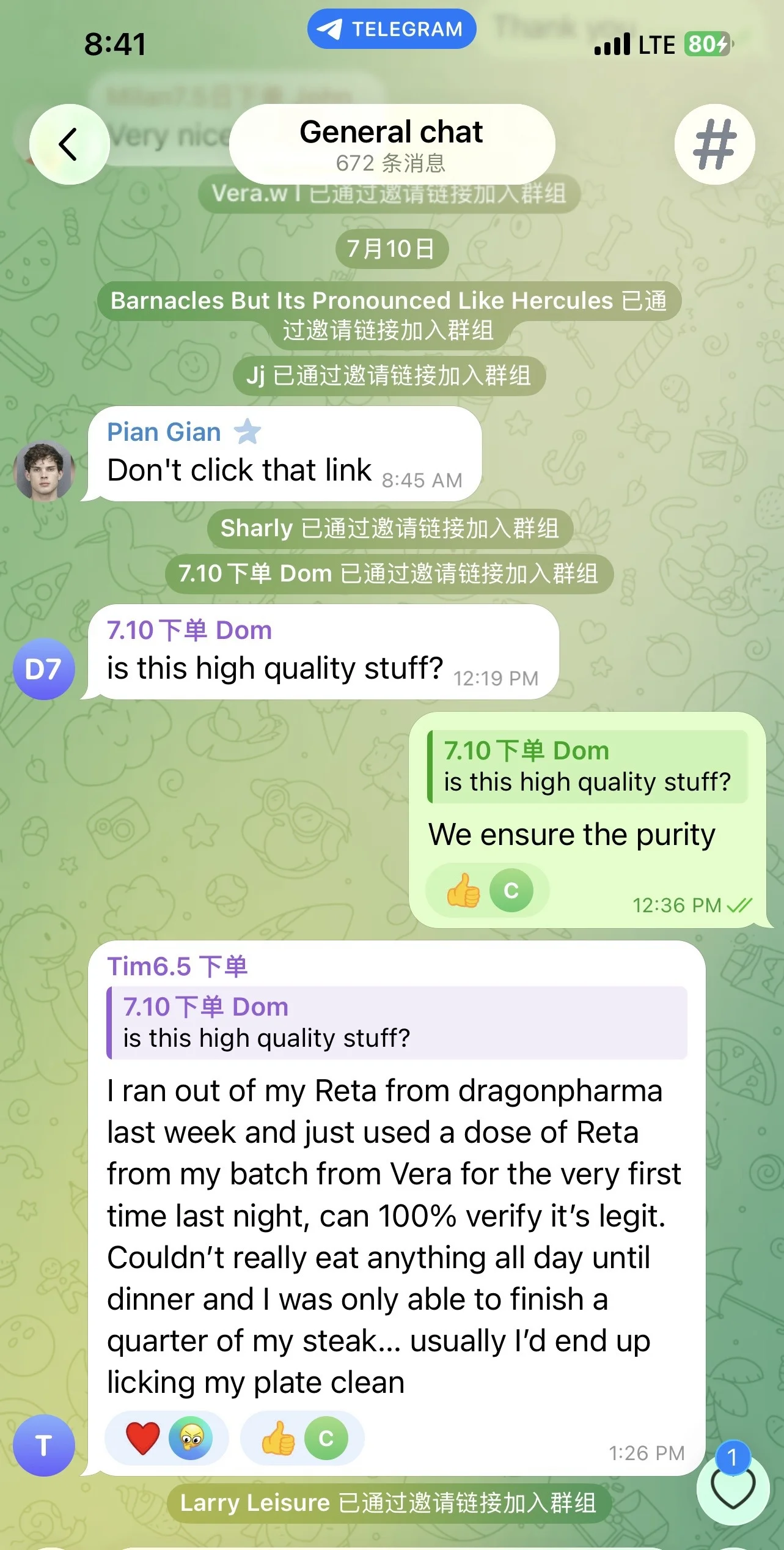Viewport: 784px width, 1550px height.
Task: Open the D7 avatar of Dom
Action: 44,669
